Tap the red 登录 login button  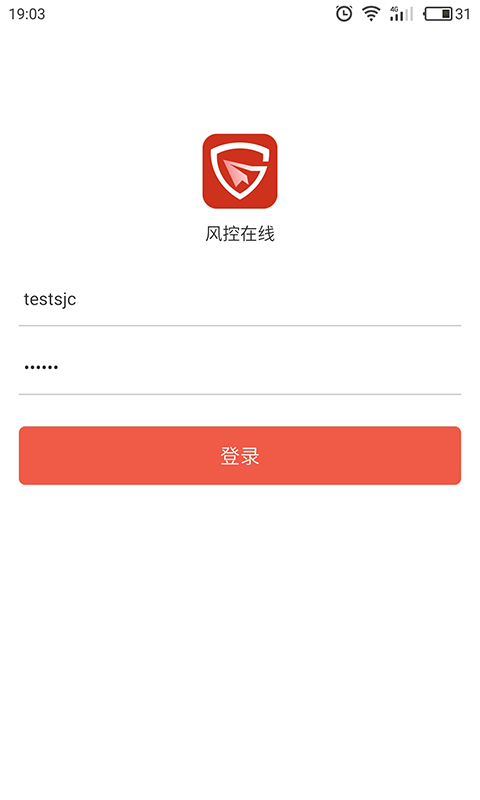240,456
